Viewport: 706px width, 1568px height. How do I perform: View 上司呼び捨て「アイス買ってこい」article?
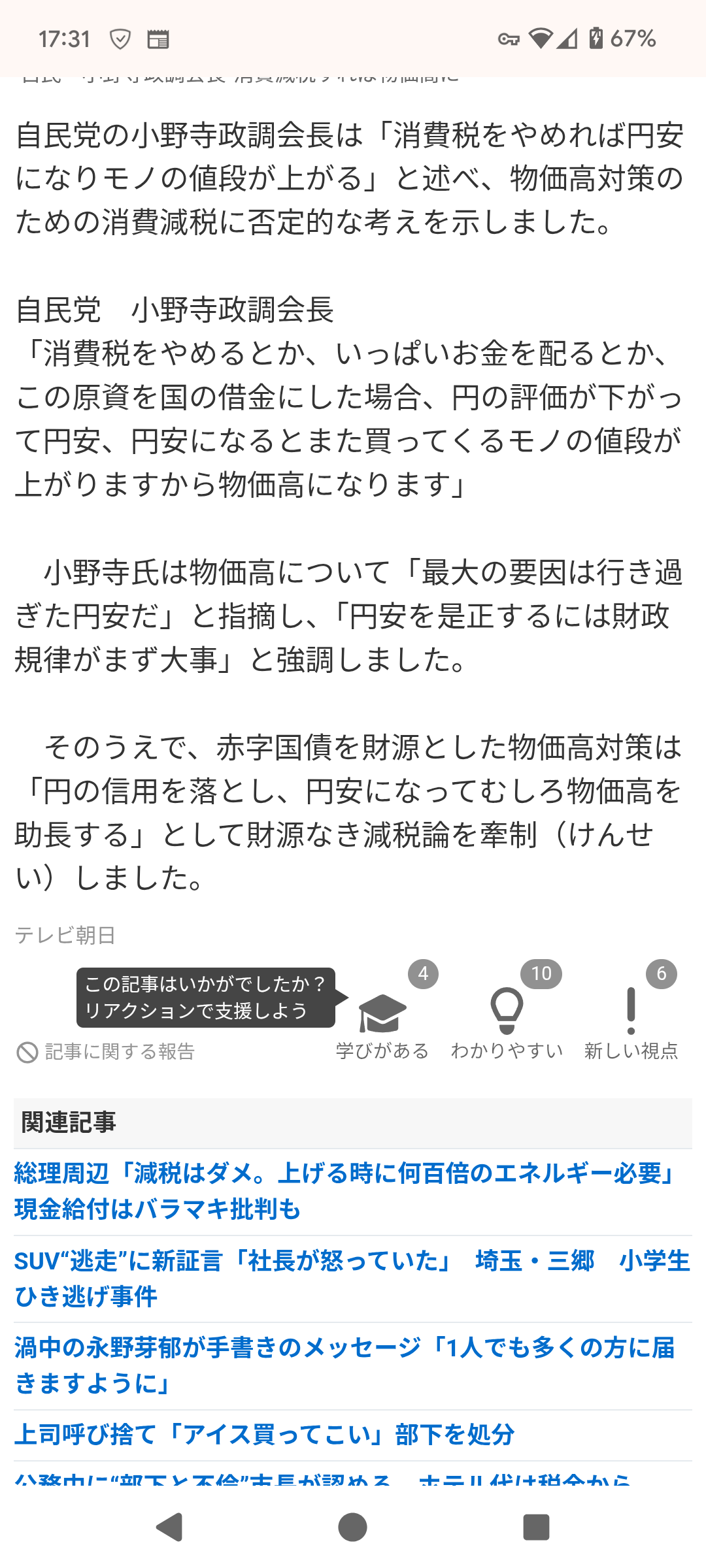pyautogui.click(x=265, y=1435)
